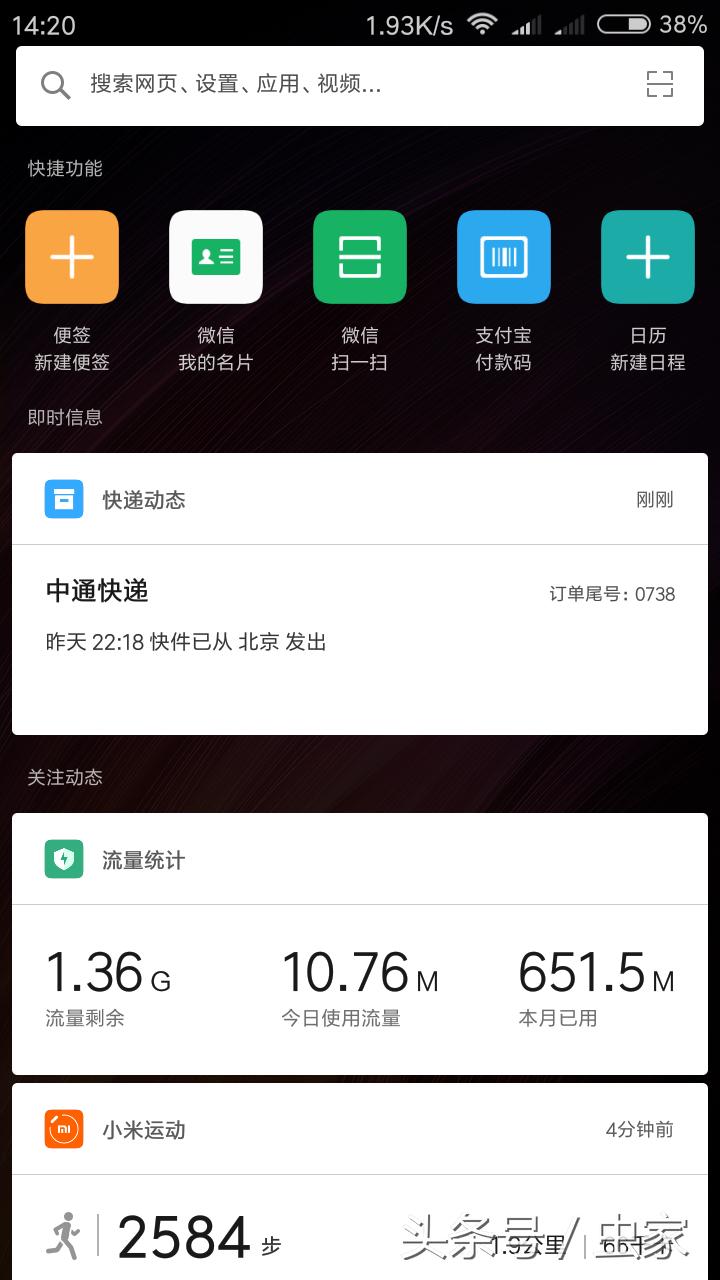Tap the magnifier icon in the search bar
This screenshot has width=720, height=1280.
tap(55, 85)
